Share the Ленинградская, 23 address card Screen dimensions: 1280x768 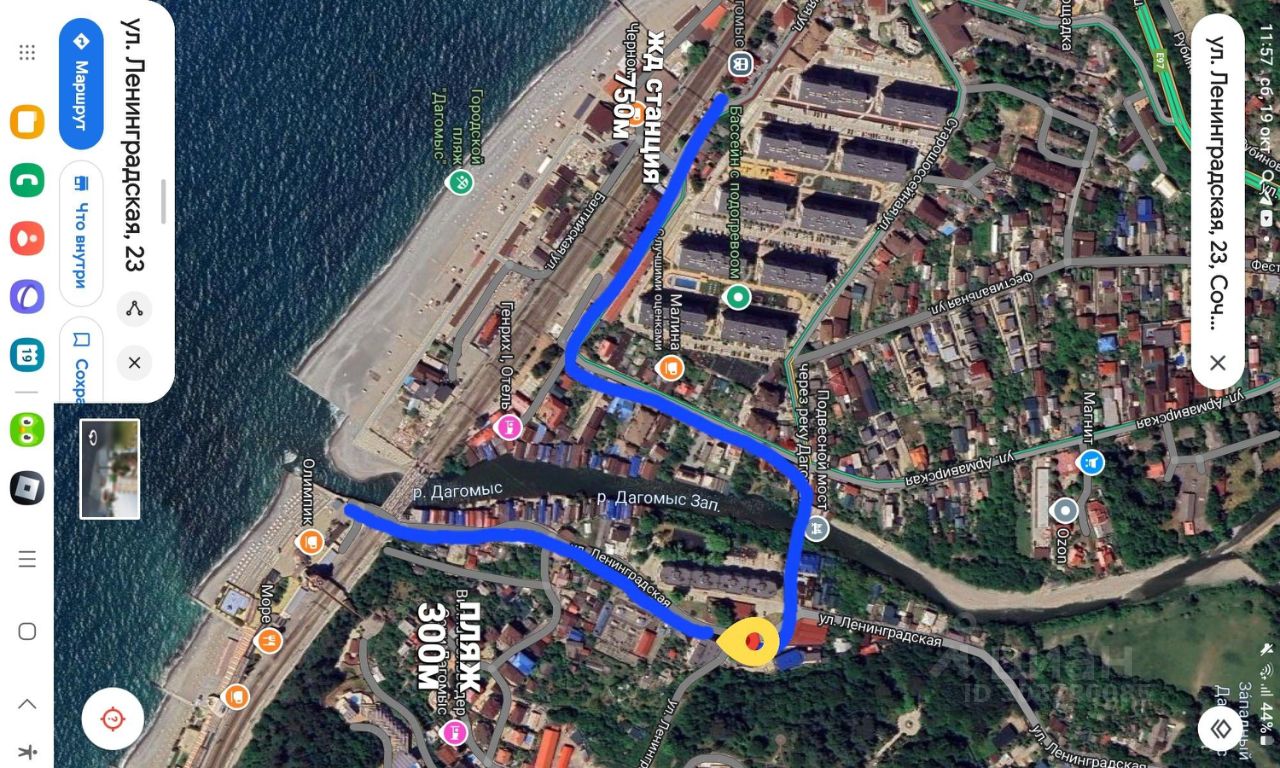click(x=134, y=308)
